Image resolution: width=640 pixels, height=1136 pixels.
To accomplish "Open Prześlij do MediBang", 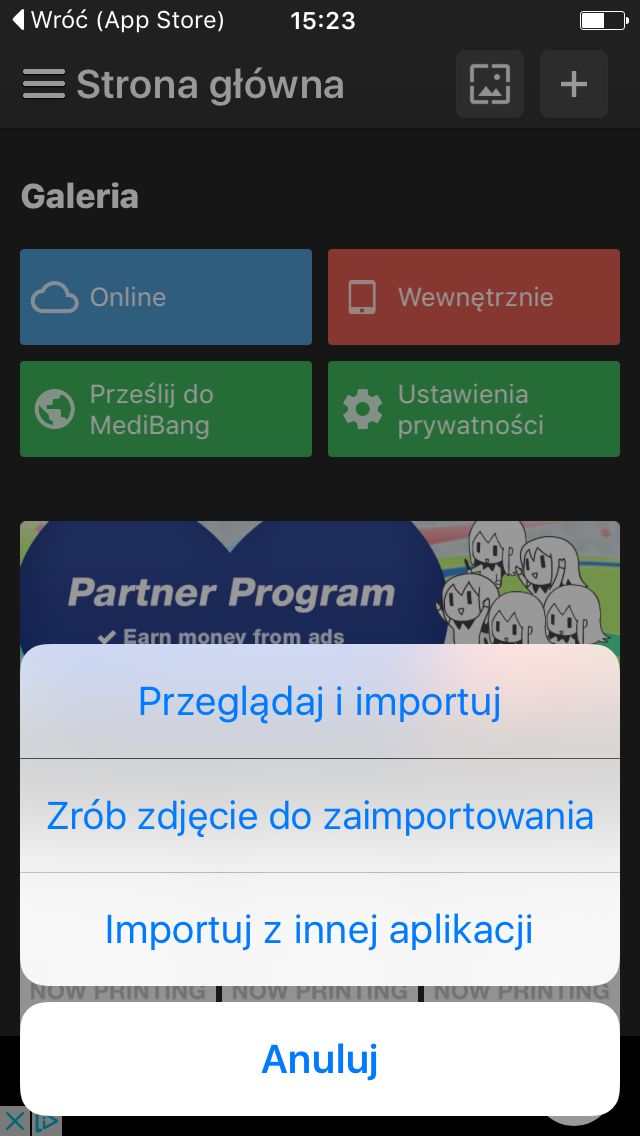I will [166, 409].
